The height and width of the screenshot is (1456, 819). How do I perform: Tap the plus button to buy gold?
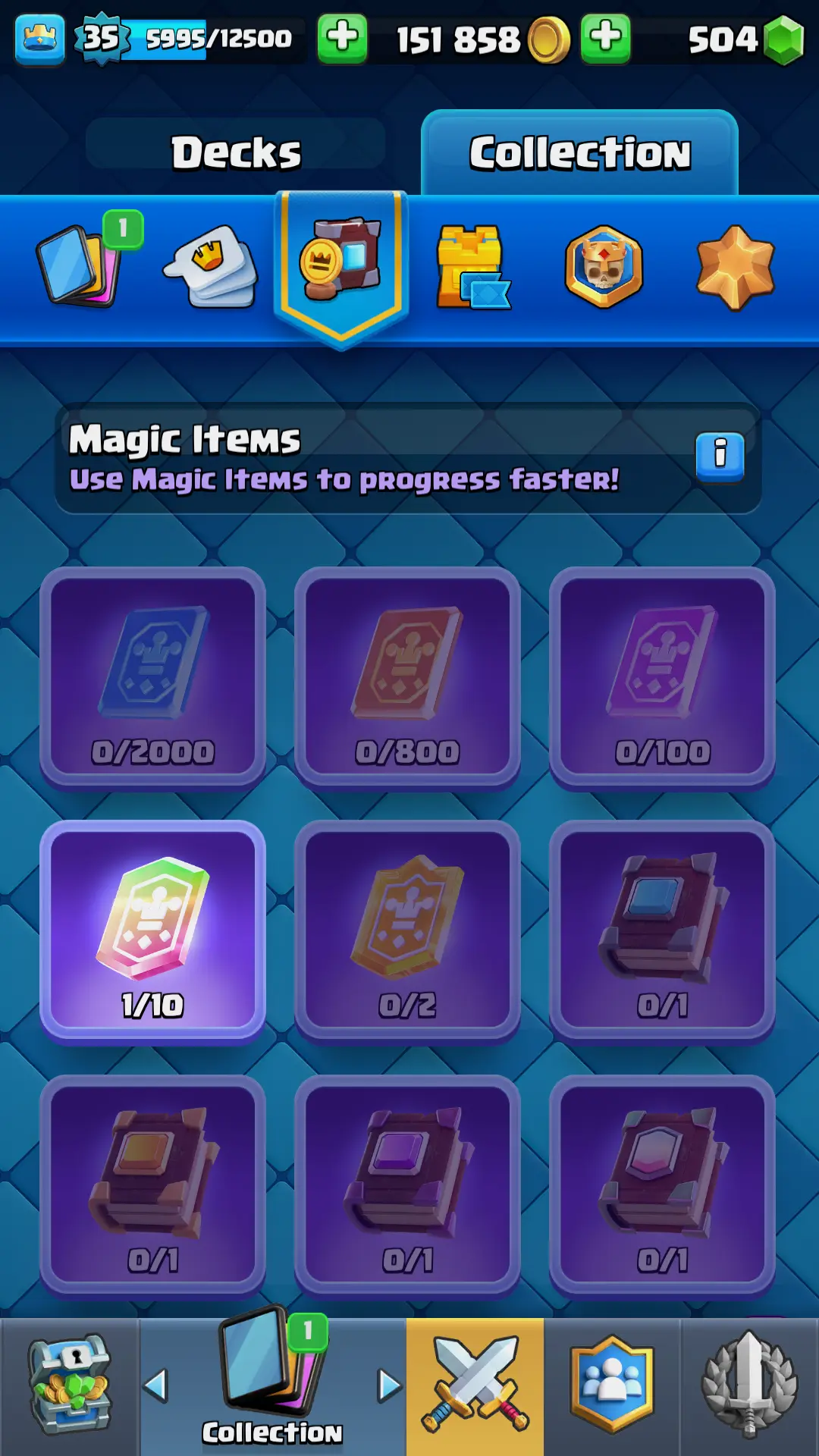[605, 38]
